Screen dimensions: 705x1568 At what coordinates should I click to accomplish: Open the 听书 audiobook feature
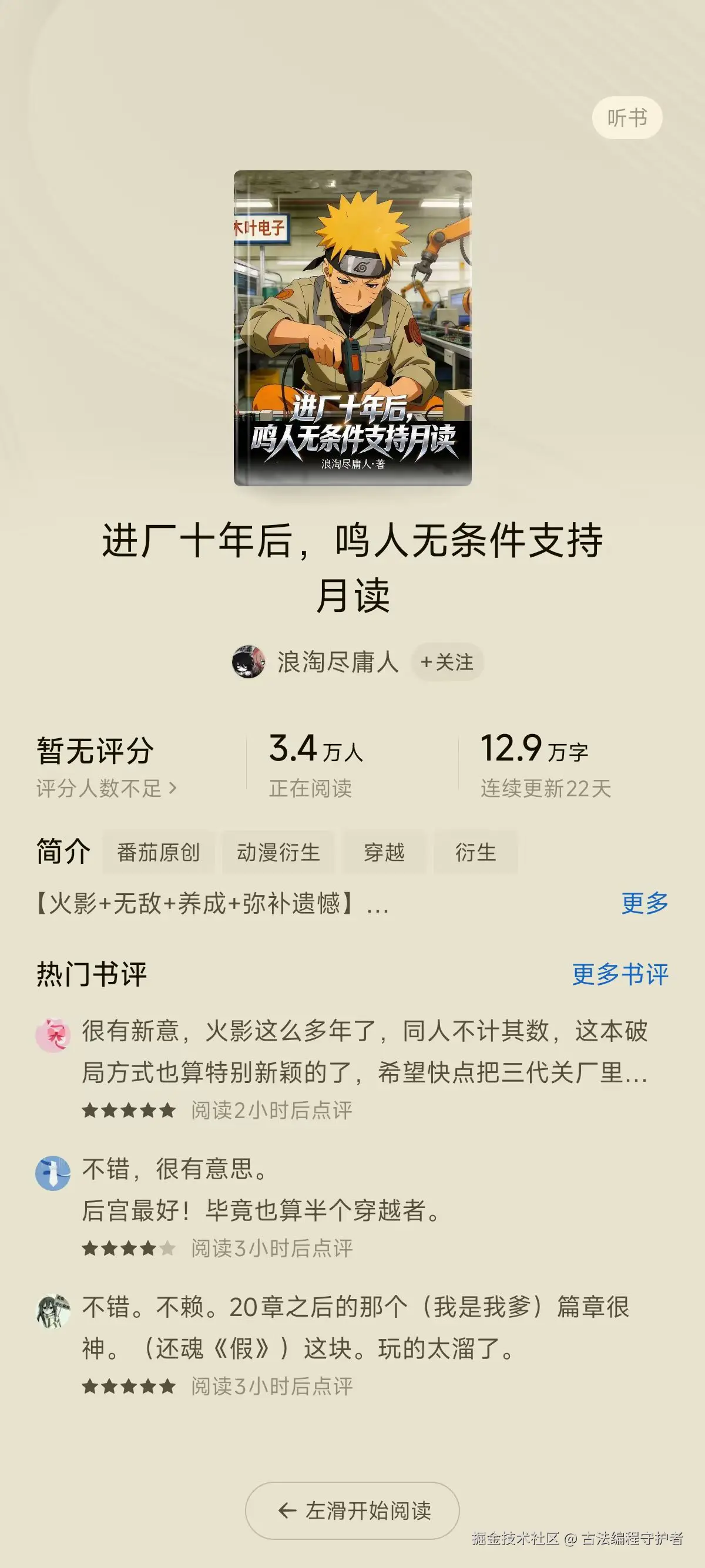tap(627, 117)
